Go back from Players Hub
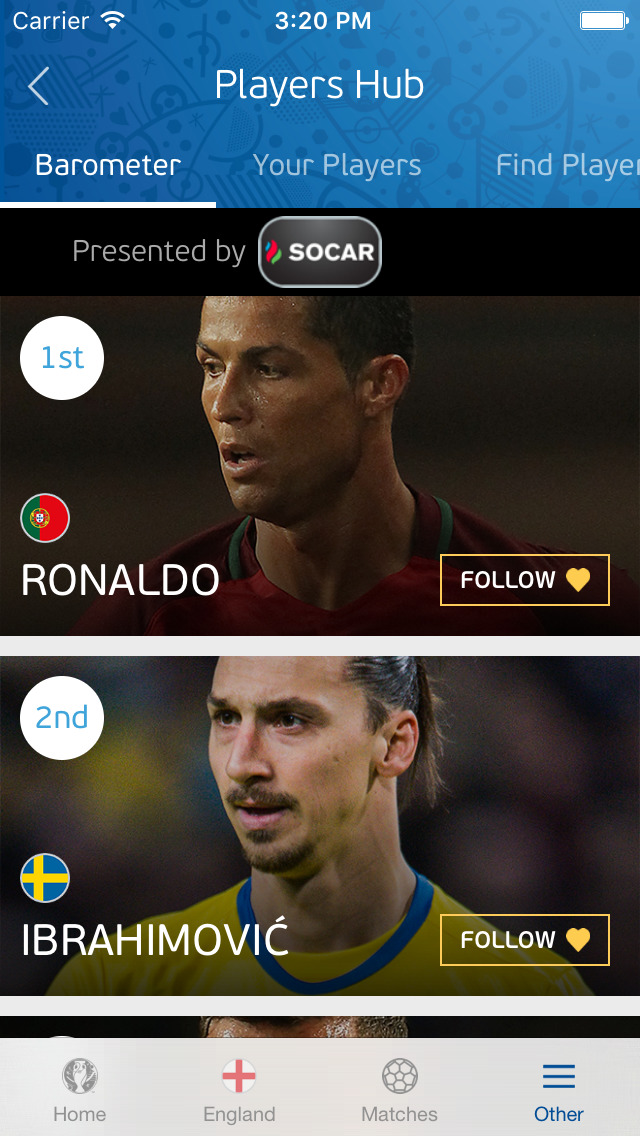Image resolution: width=640 pixels, height=1136 pixels. click(x=38, y=86)
